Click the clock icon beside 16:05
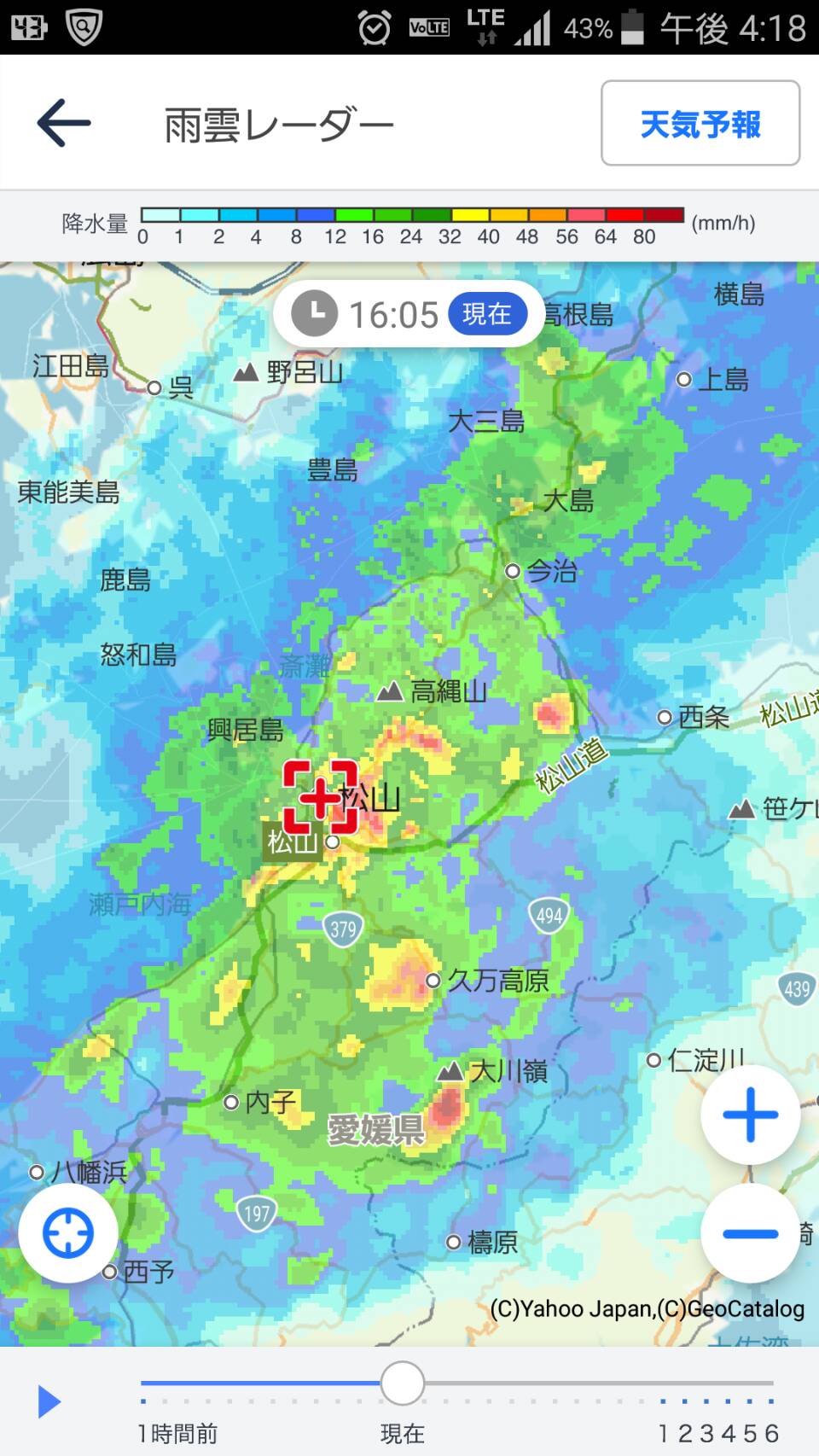 316,314
